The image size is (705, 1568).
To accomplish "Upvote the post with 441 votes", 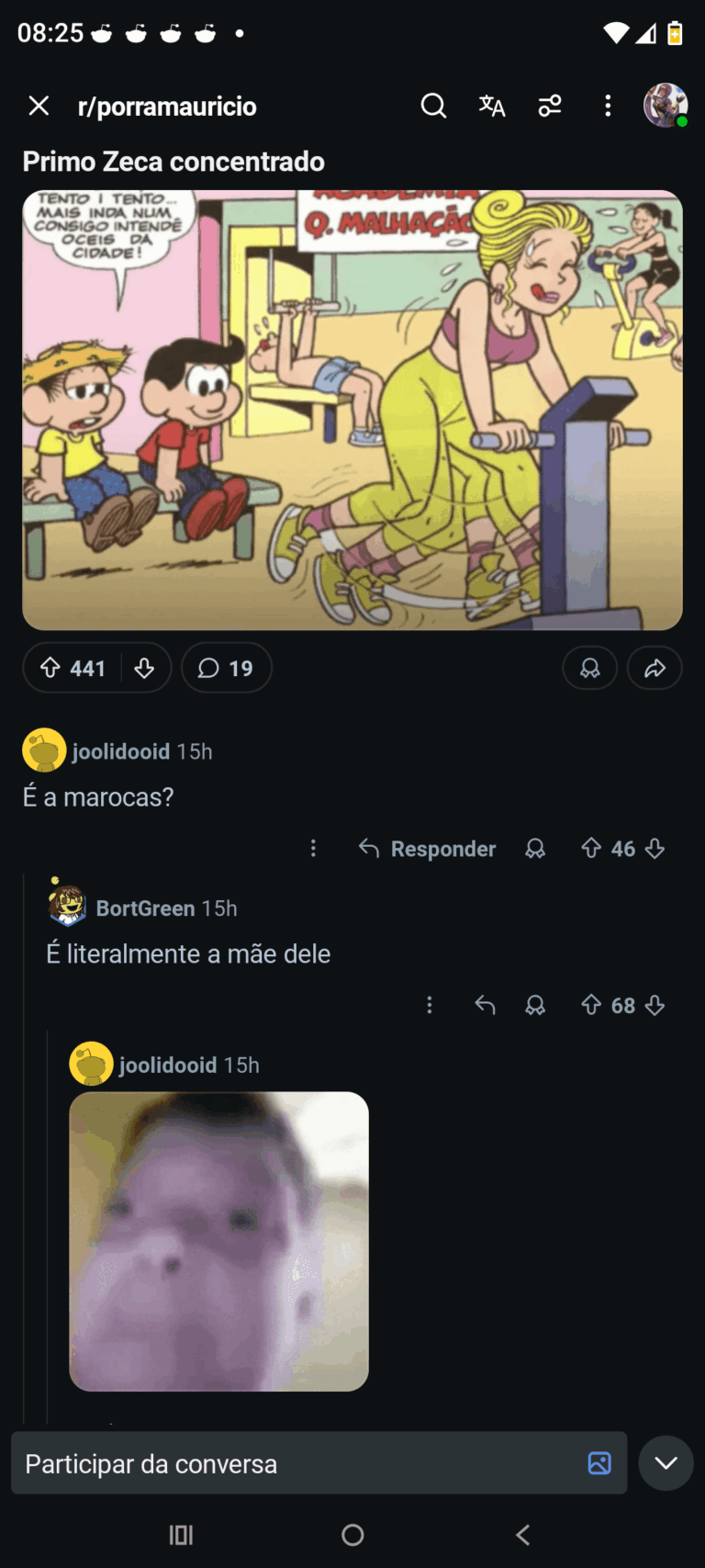I will coord(51,668).
